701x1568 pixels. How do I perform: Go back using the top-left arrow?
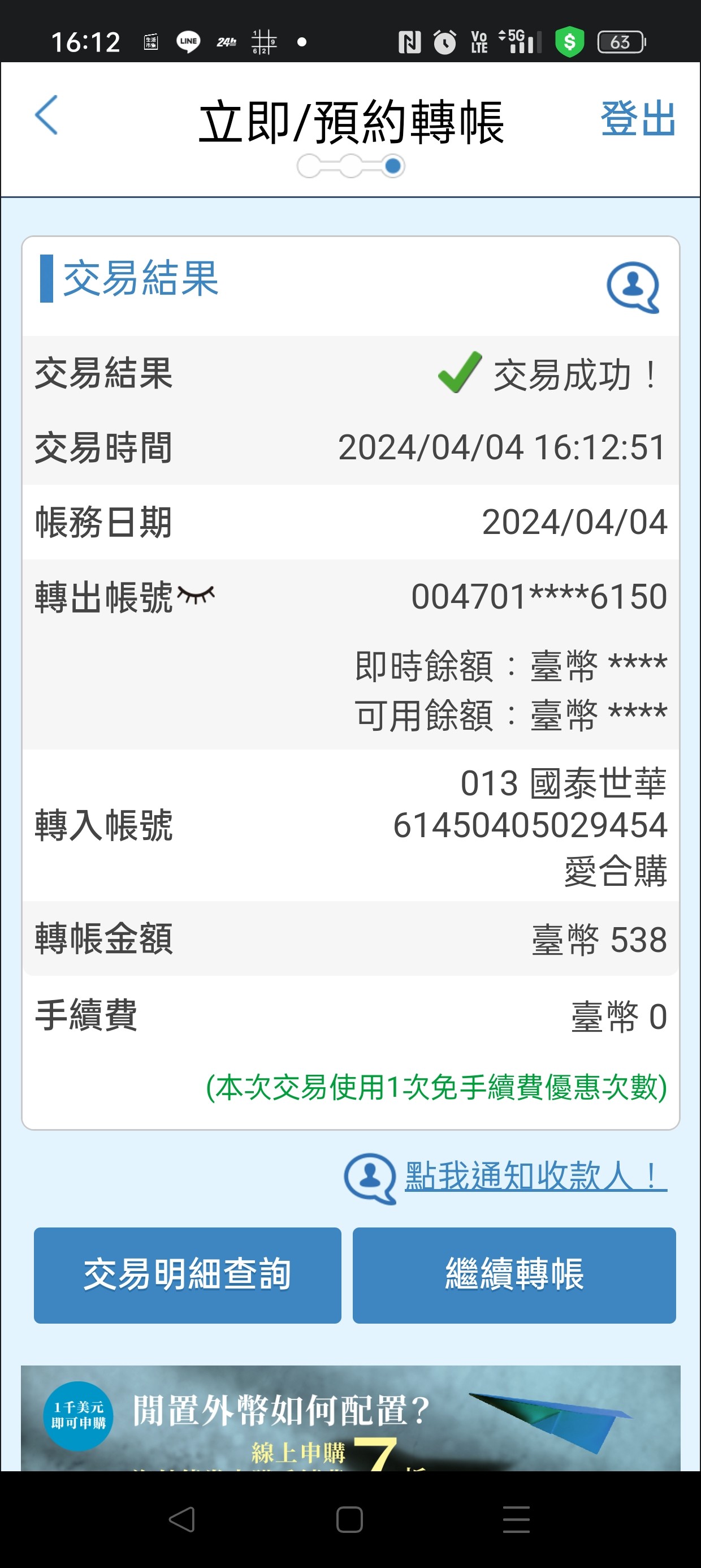click(47, 115)
